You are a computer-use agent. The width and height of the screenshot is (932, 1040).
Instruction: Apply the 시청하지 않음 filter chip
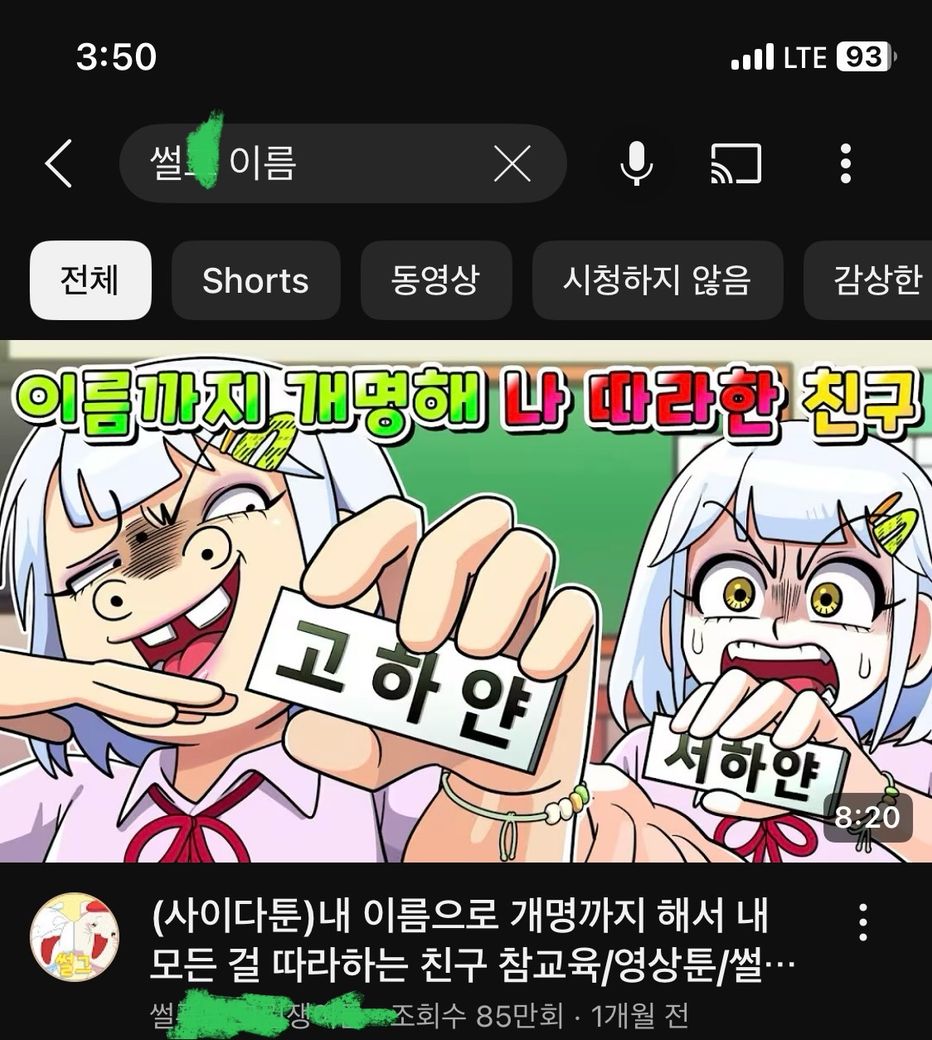656,281
